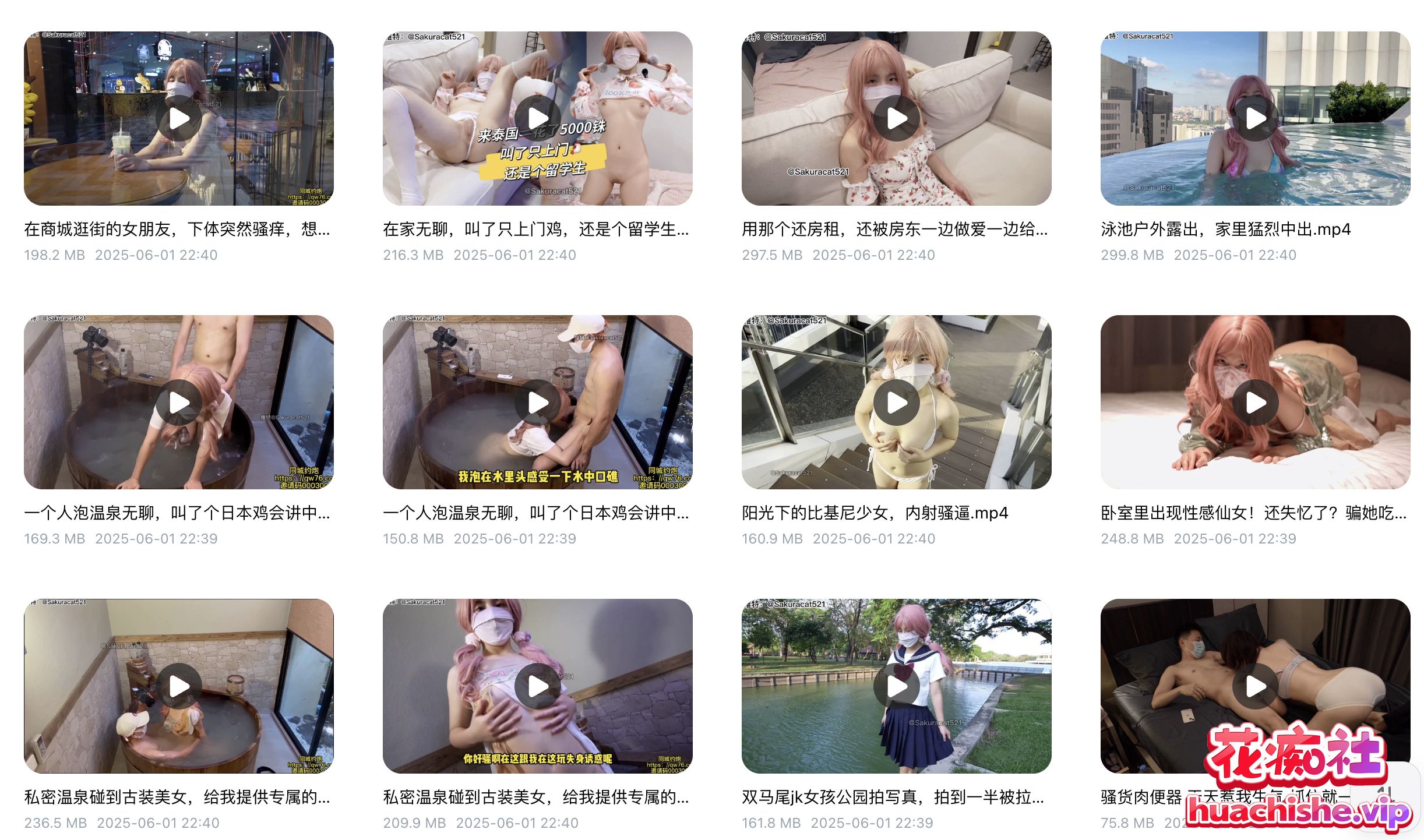Play the 236.5 MB video file

pyautogui.click(x=179, y=686)
